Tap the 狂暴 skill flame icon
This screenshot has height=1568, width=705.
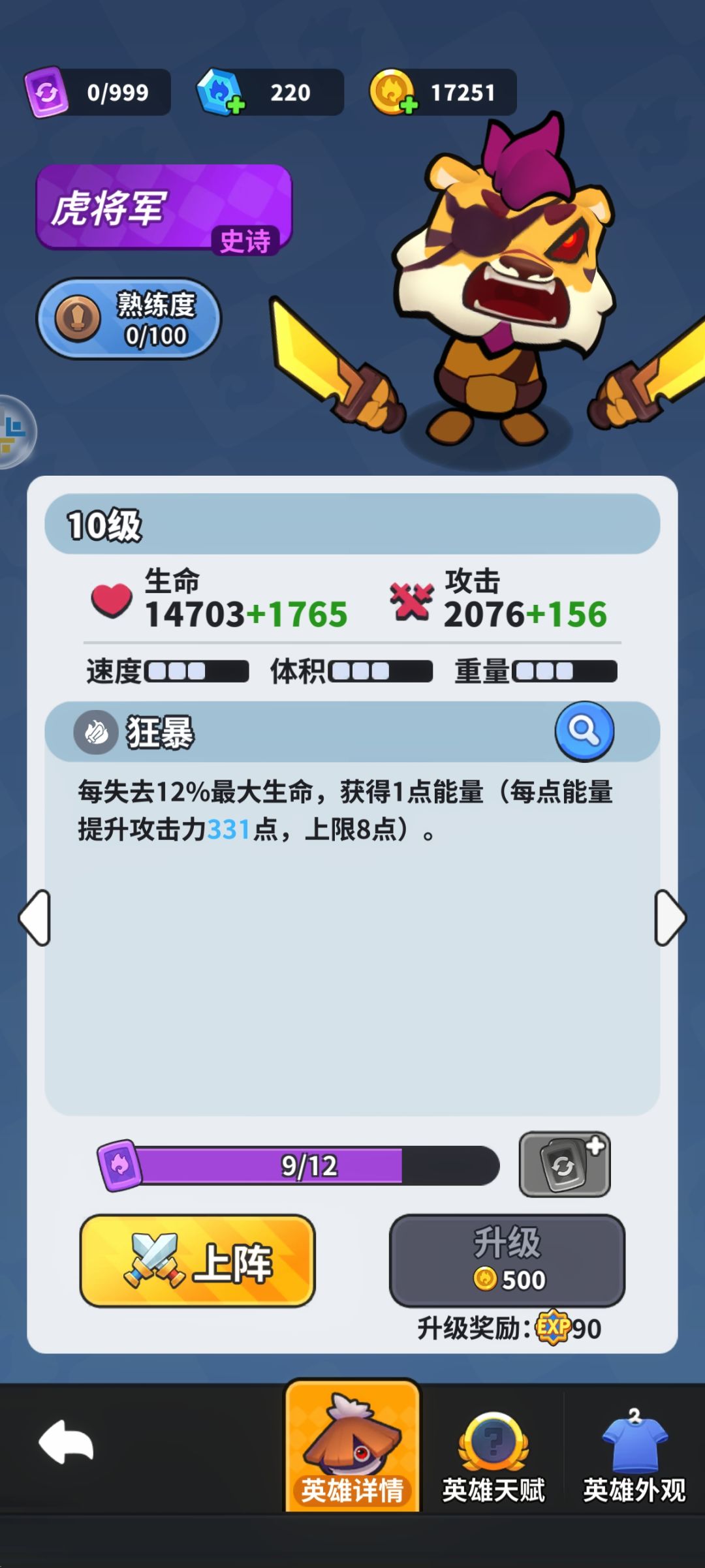click(95, 732)
